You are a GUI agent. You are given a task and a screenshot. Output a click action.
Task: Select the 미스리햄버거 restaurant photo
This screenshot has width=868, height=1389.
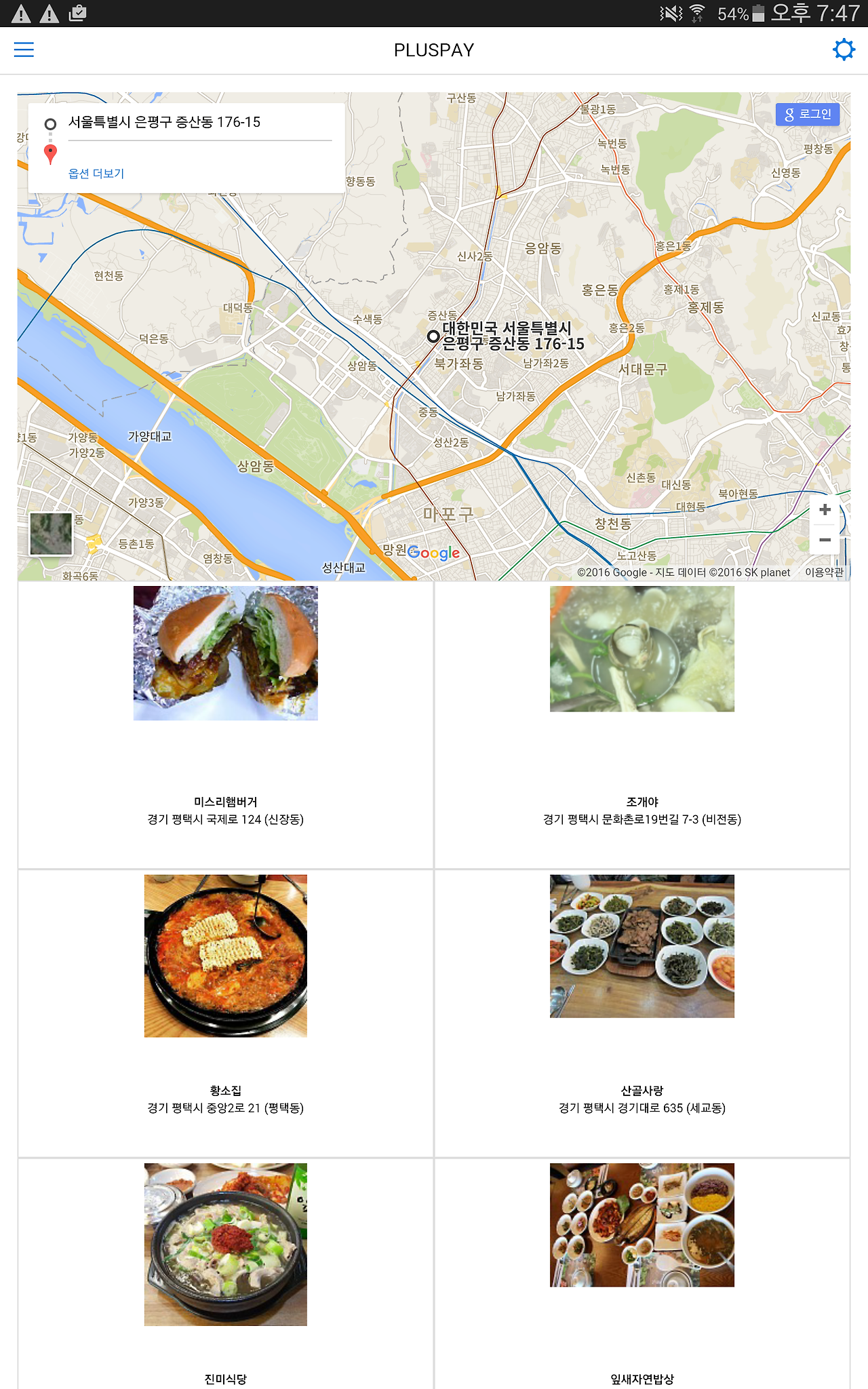[x=226, y=652]
